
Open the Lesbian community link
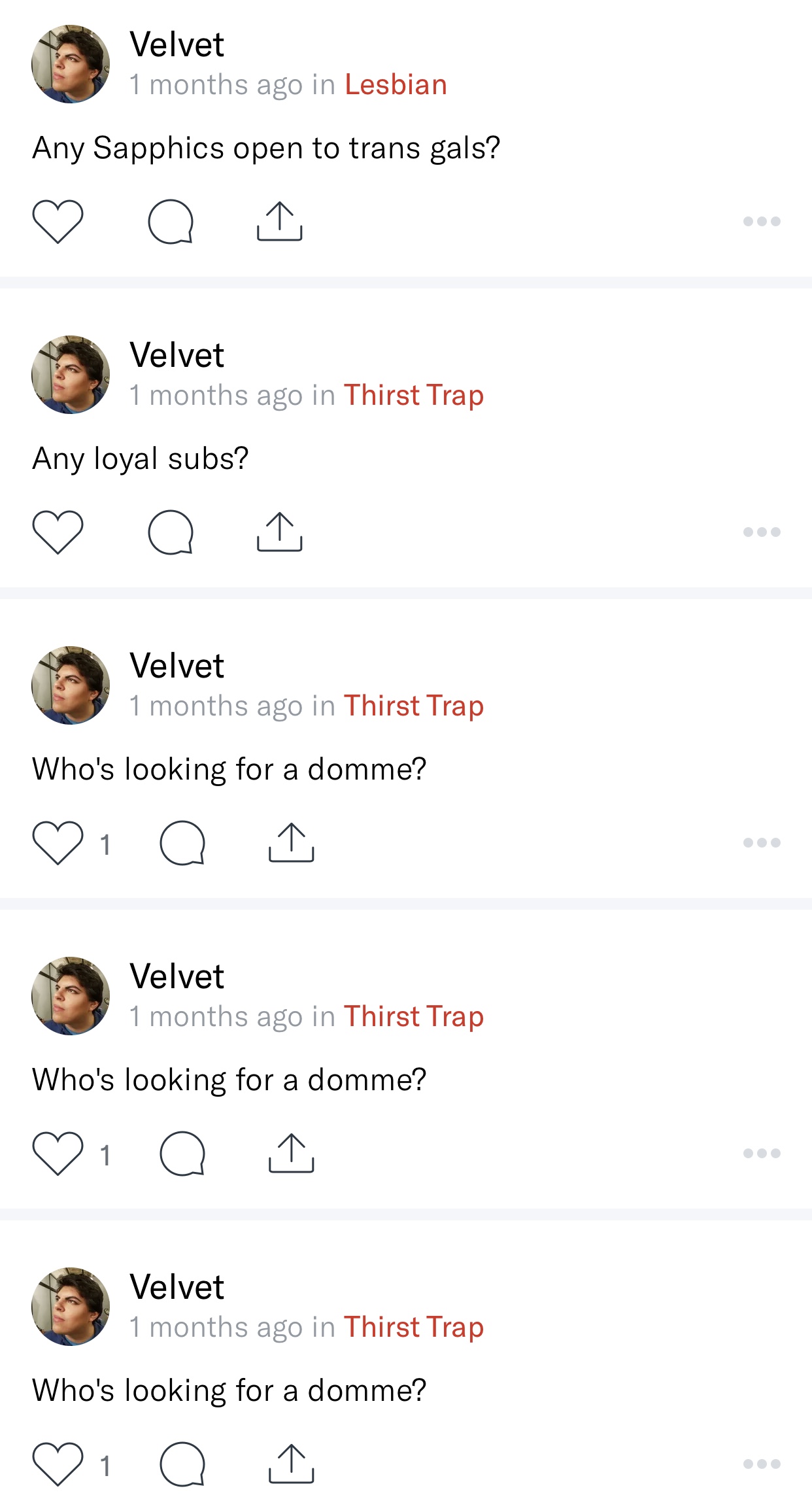396,85
